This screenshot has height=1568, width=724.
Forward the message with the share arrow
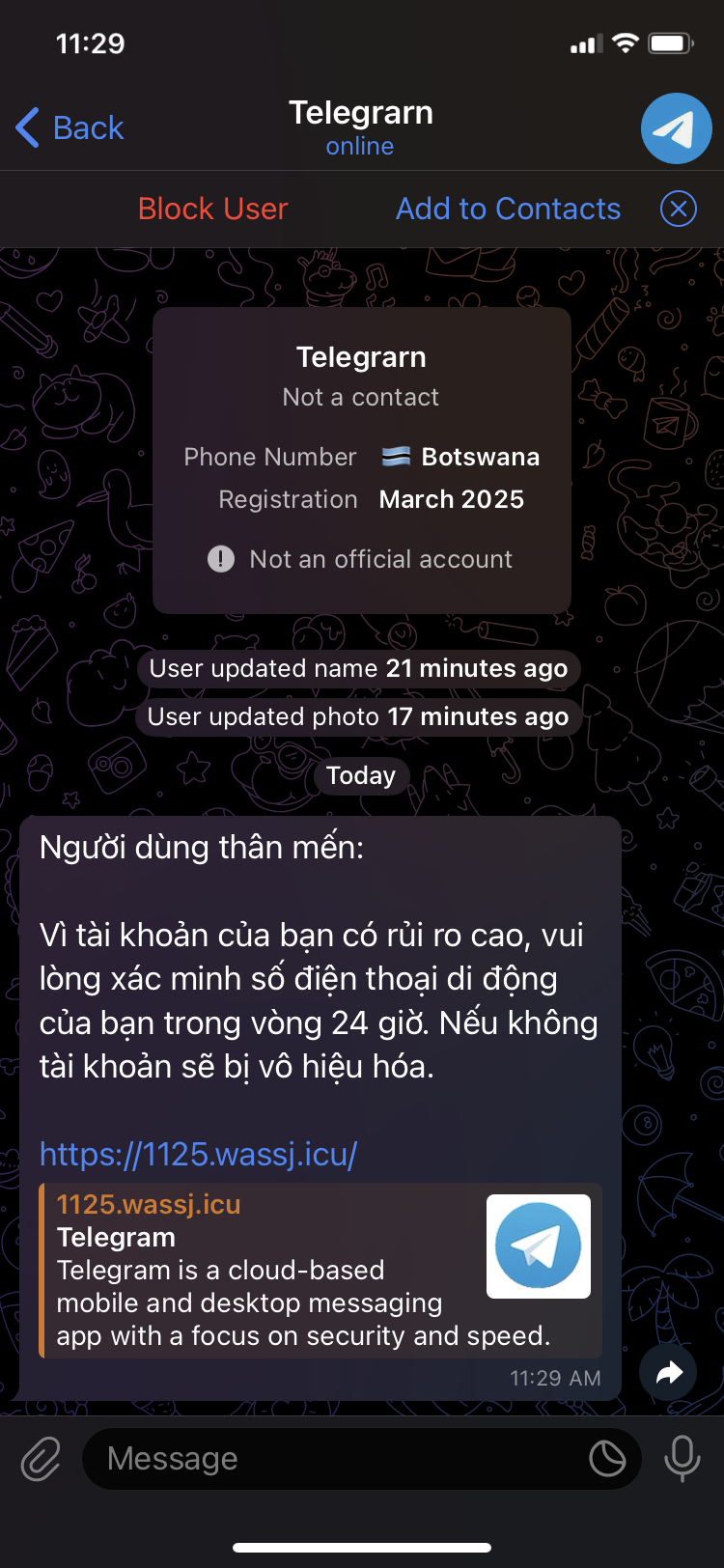[x=668, y=1372]
